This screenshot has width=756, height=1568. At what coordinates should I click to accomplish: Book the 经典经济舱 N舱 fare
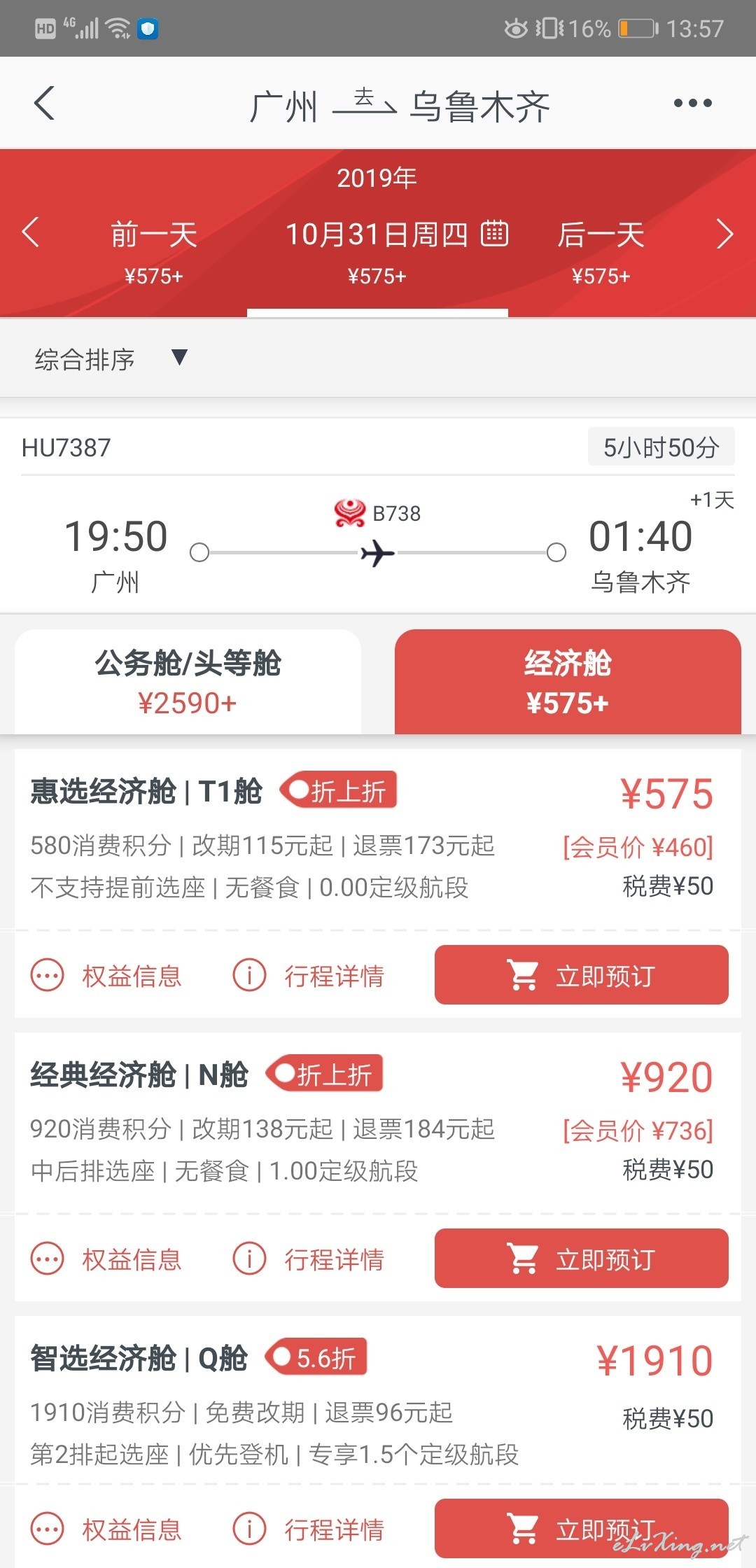click(581, 1259)
